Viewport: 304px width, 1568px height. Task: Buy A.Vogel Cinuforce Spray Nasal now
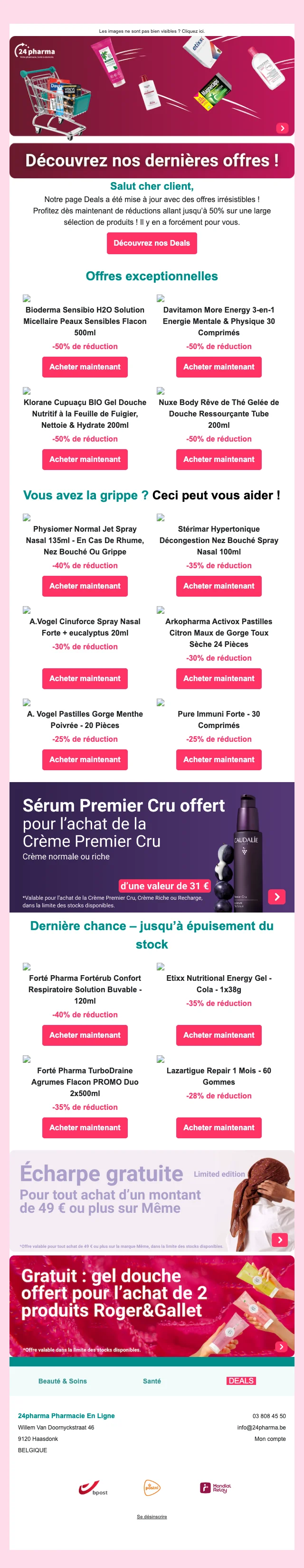[x=85, y=678]
